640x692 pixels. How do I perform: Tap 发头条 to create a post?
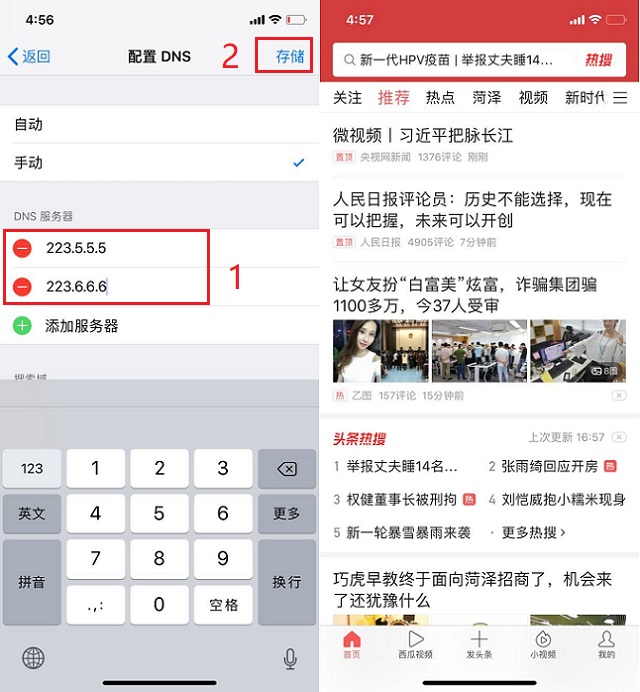(479, 644)
